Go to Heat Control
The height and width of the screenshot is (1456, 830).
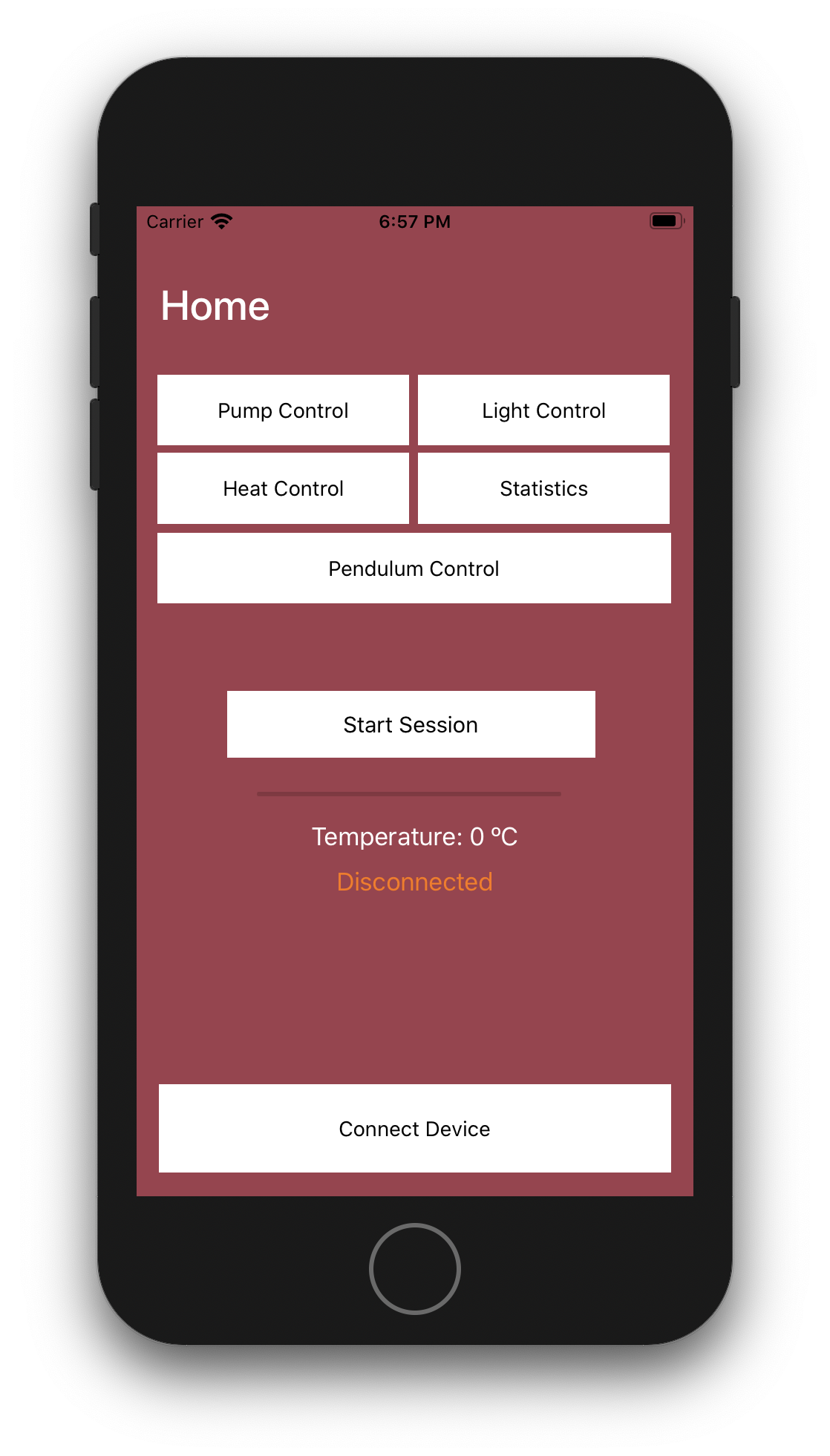283,488
